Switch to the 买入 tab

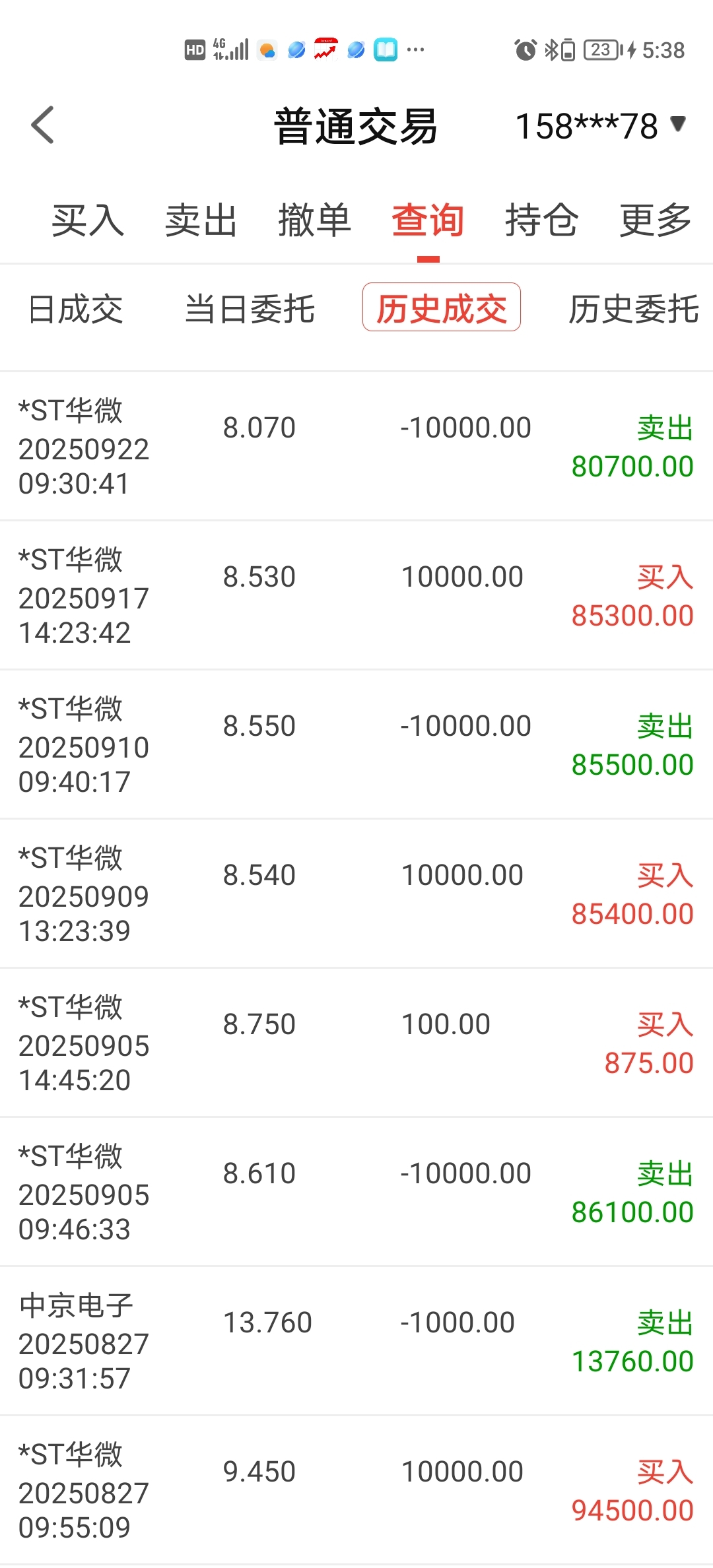(87, 220)
